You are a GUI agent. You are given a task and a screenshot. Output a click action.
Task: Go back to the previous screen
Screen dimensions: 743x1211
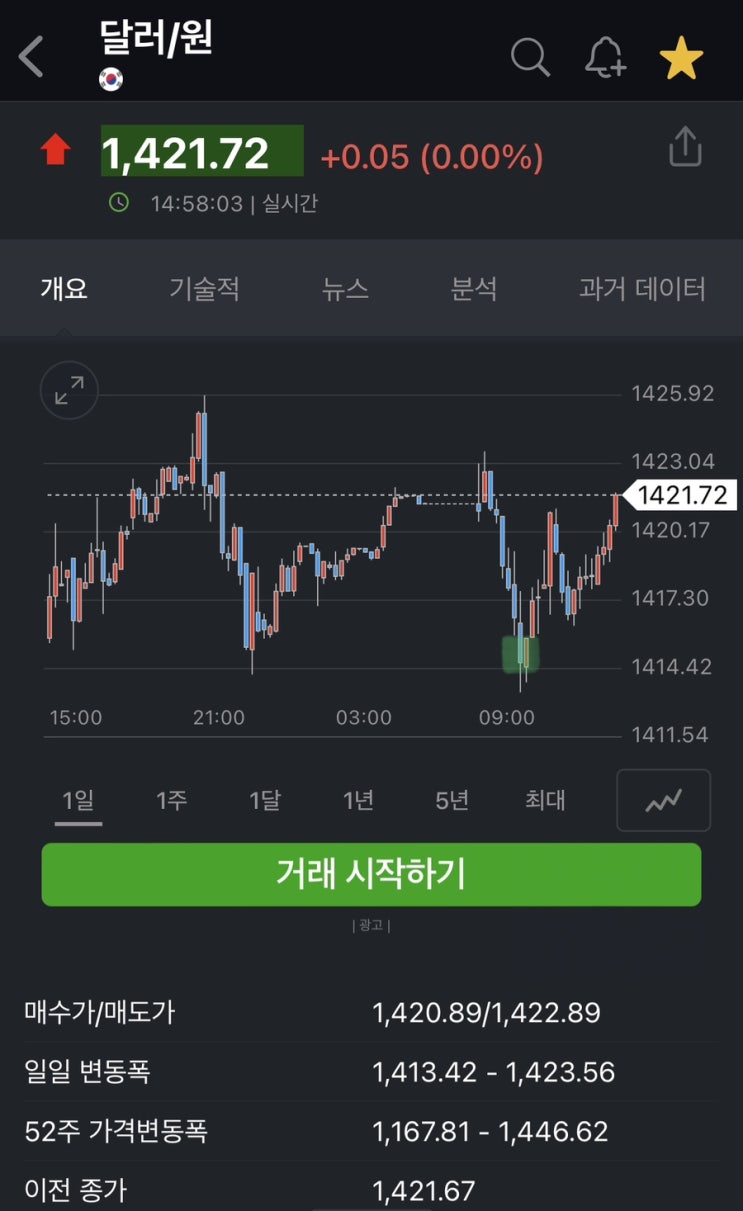32,57
